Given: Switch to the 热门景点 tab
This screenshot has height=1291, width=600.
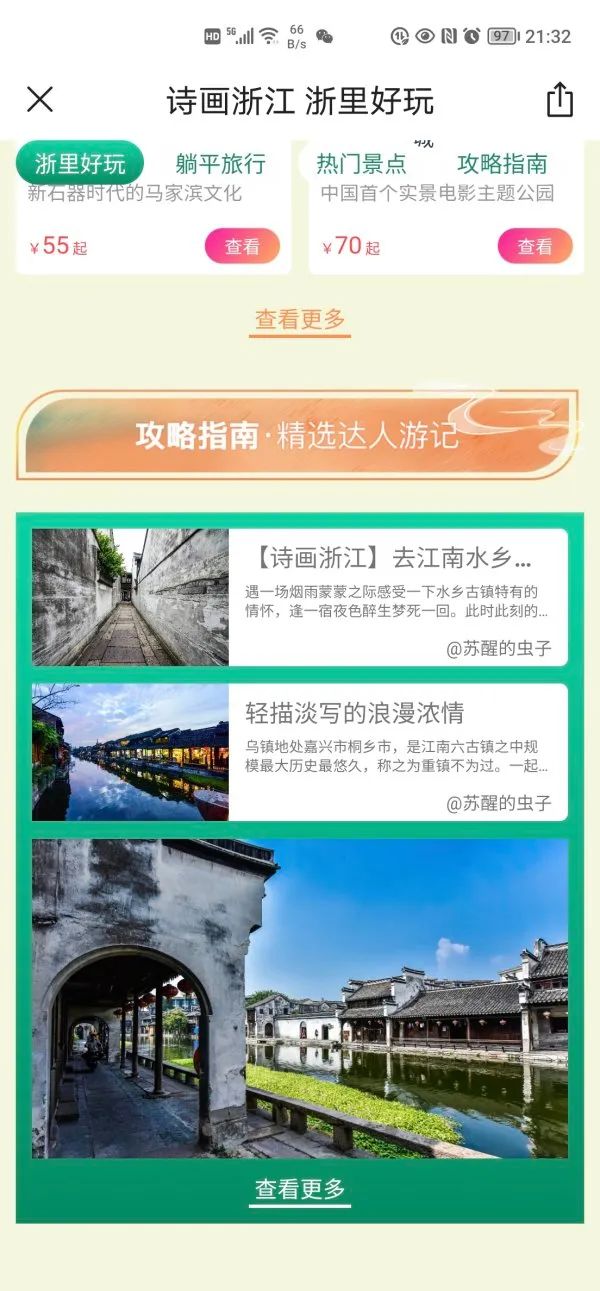Looking at the screenshot, I should point(361,163).
